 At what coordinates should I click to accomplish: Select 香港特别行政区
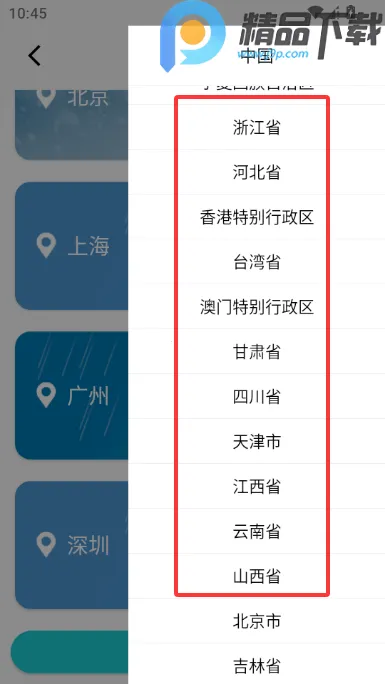point(256,217)
